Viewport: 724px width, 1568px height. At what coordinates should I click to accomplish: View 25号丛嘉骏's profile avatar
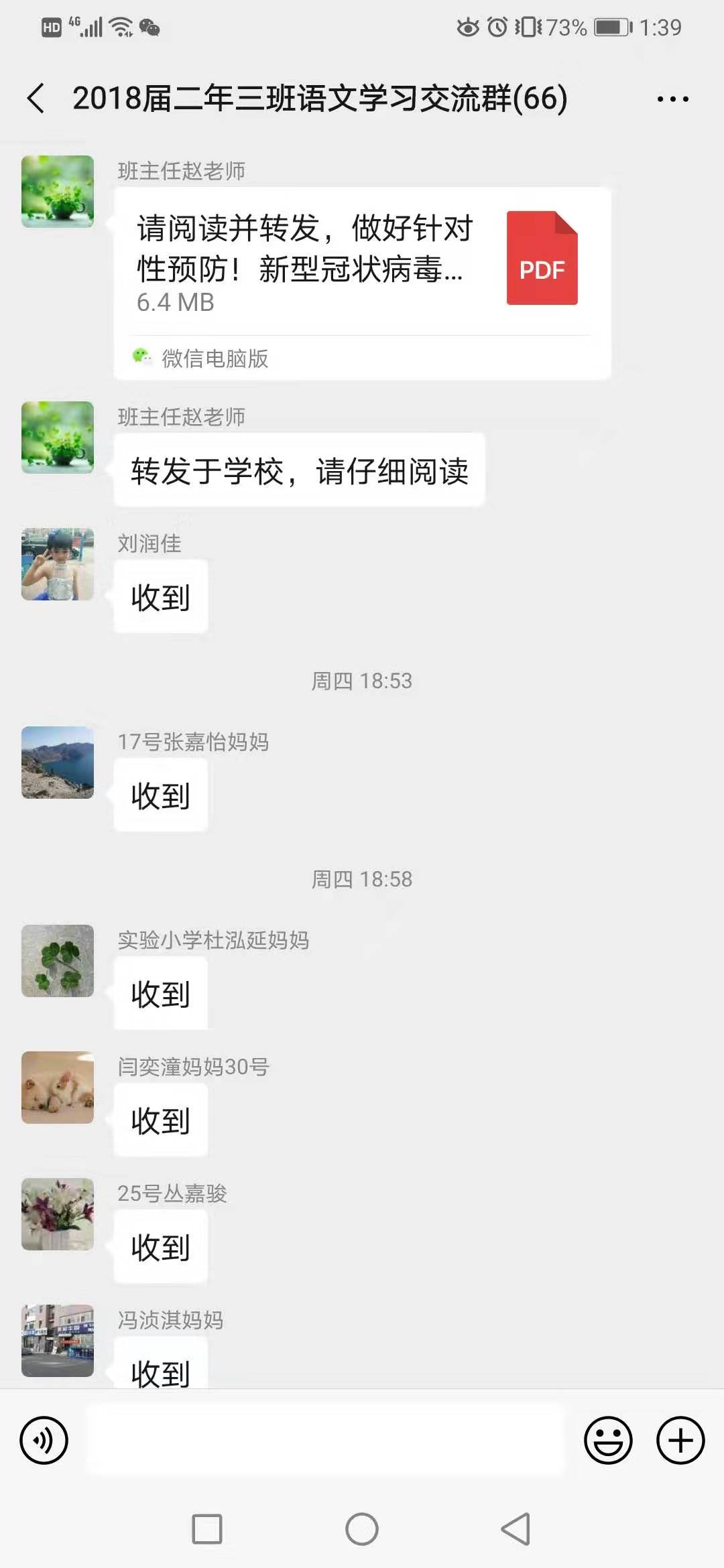click(58, 1214)
